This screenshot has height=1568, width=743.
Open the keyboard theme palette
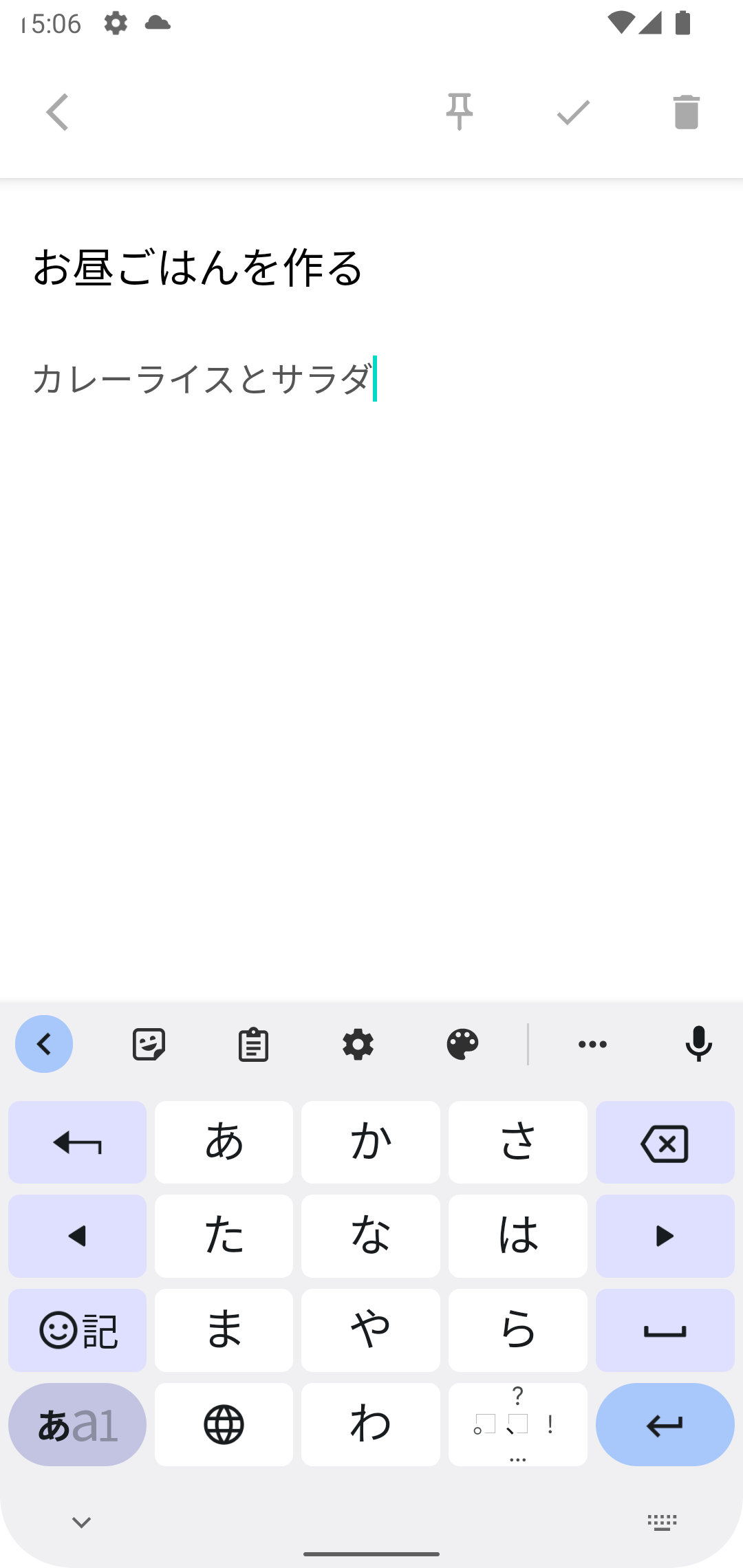tap(462, 1043)
